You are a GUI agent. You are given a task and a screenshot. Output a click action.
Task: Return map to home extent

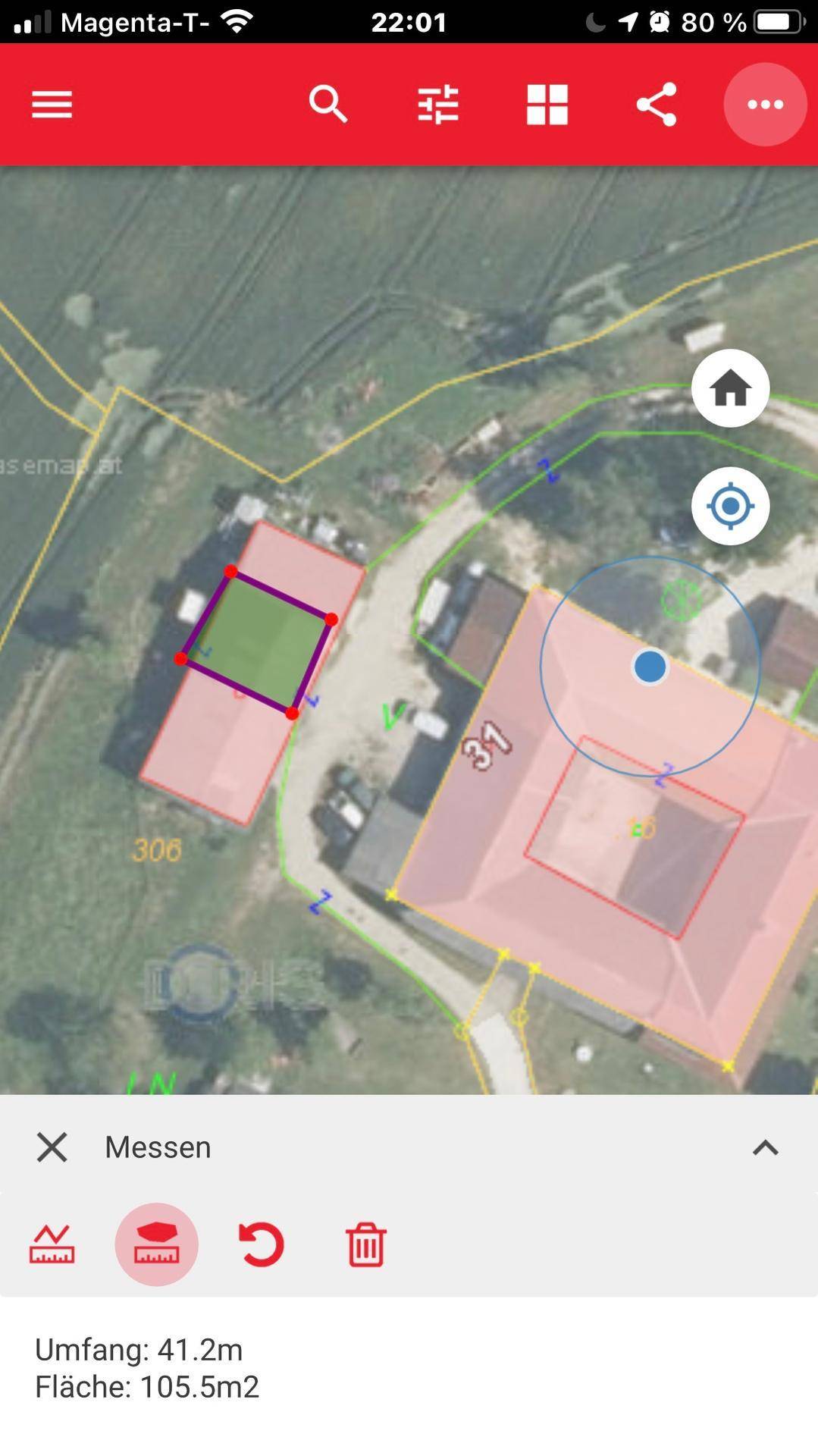(x=730, y=388)
